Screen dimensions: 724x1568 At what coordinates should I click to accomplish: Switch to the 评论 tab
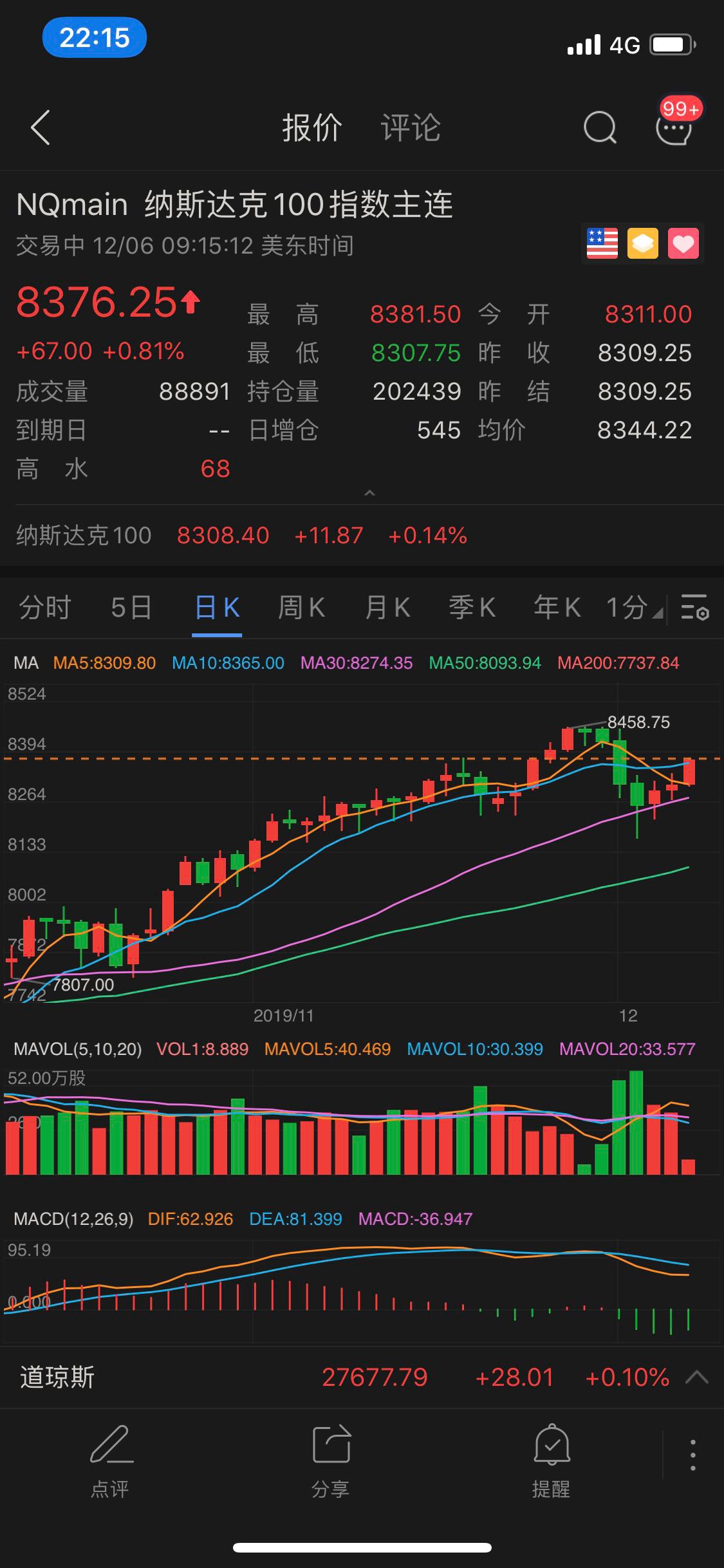coord(411,127)
